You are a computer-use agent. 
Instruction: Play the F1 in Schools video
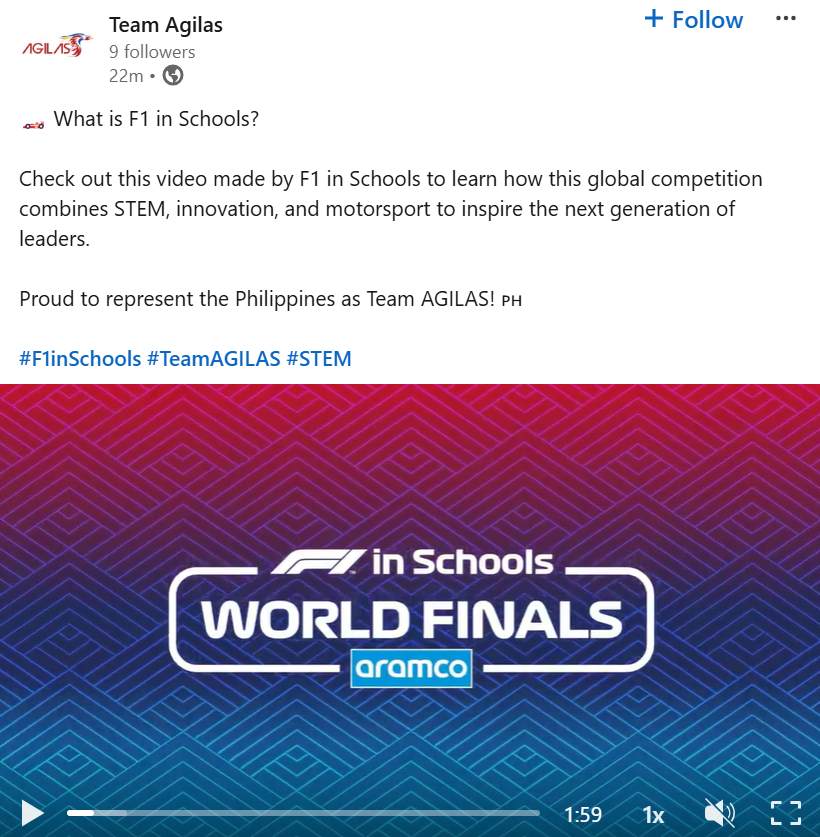pyautogui.click(x=32, y=813)
